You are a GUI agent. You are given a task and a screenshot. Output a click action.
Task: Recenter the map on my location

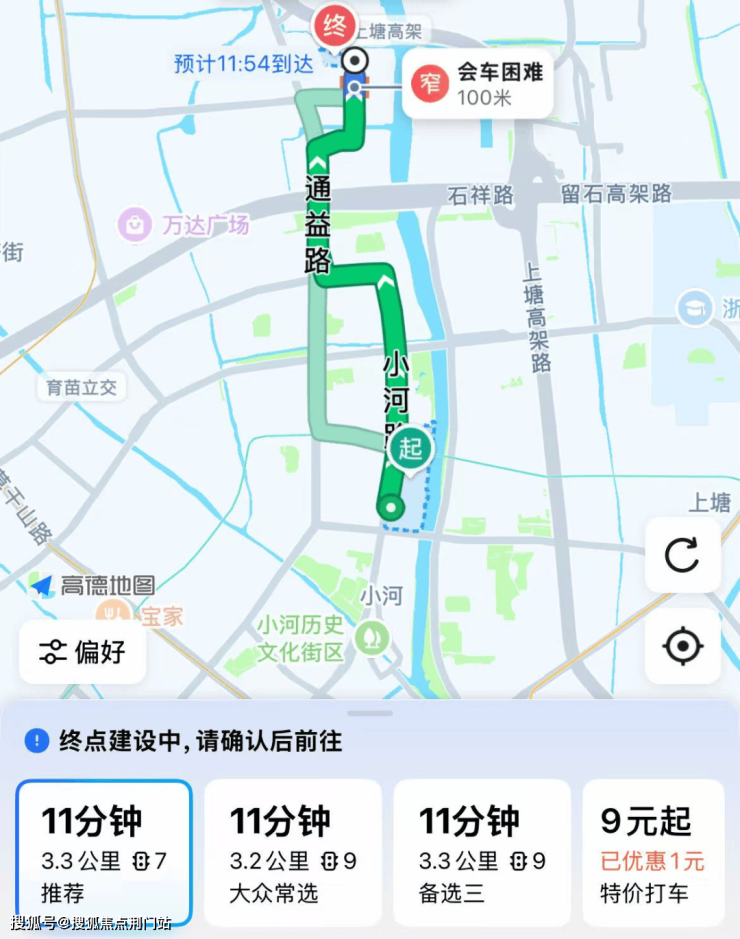coord(682,647)
